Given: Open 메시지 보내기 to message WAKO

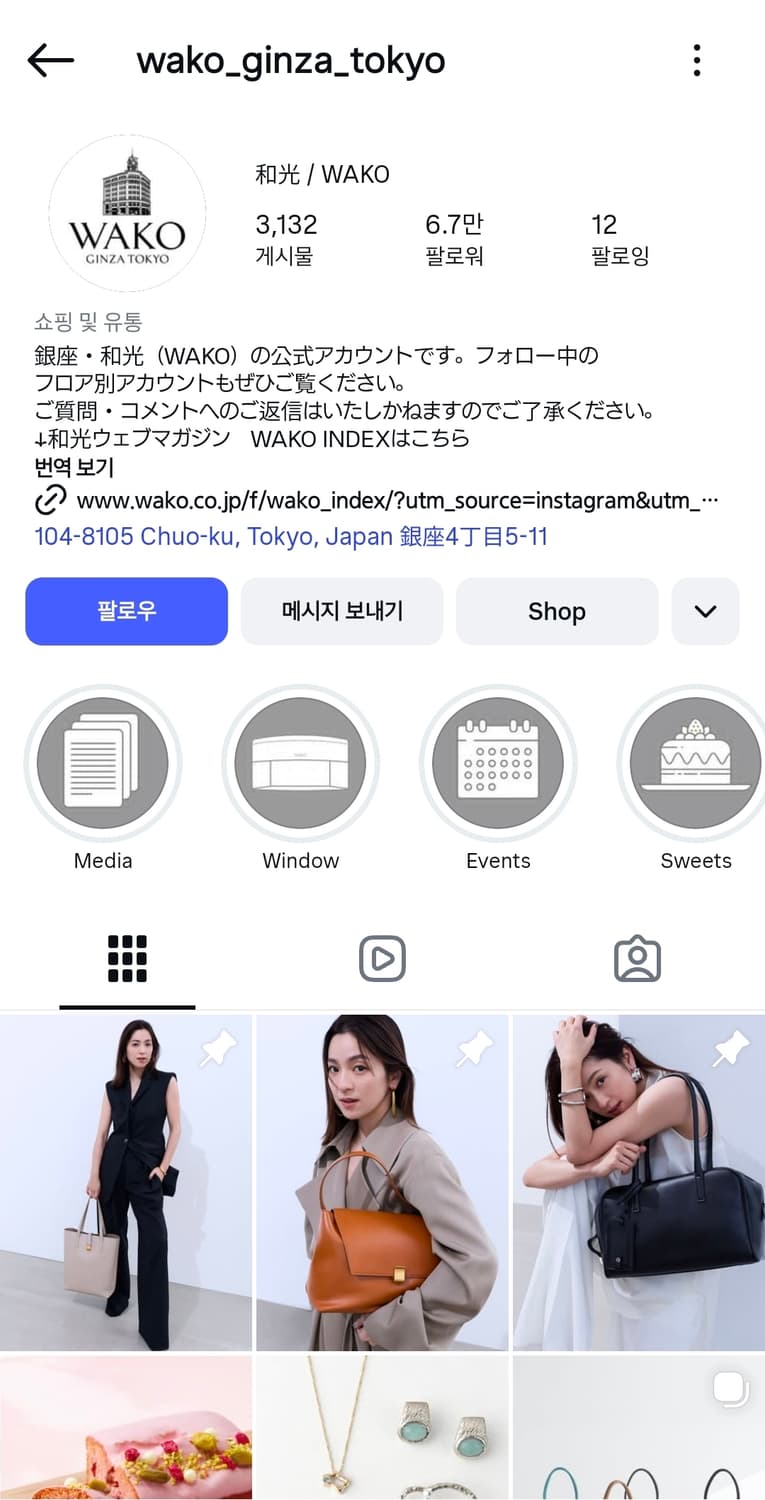Looking at the screenshot, I should coord(341,611).
